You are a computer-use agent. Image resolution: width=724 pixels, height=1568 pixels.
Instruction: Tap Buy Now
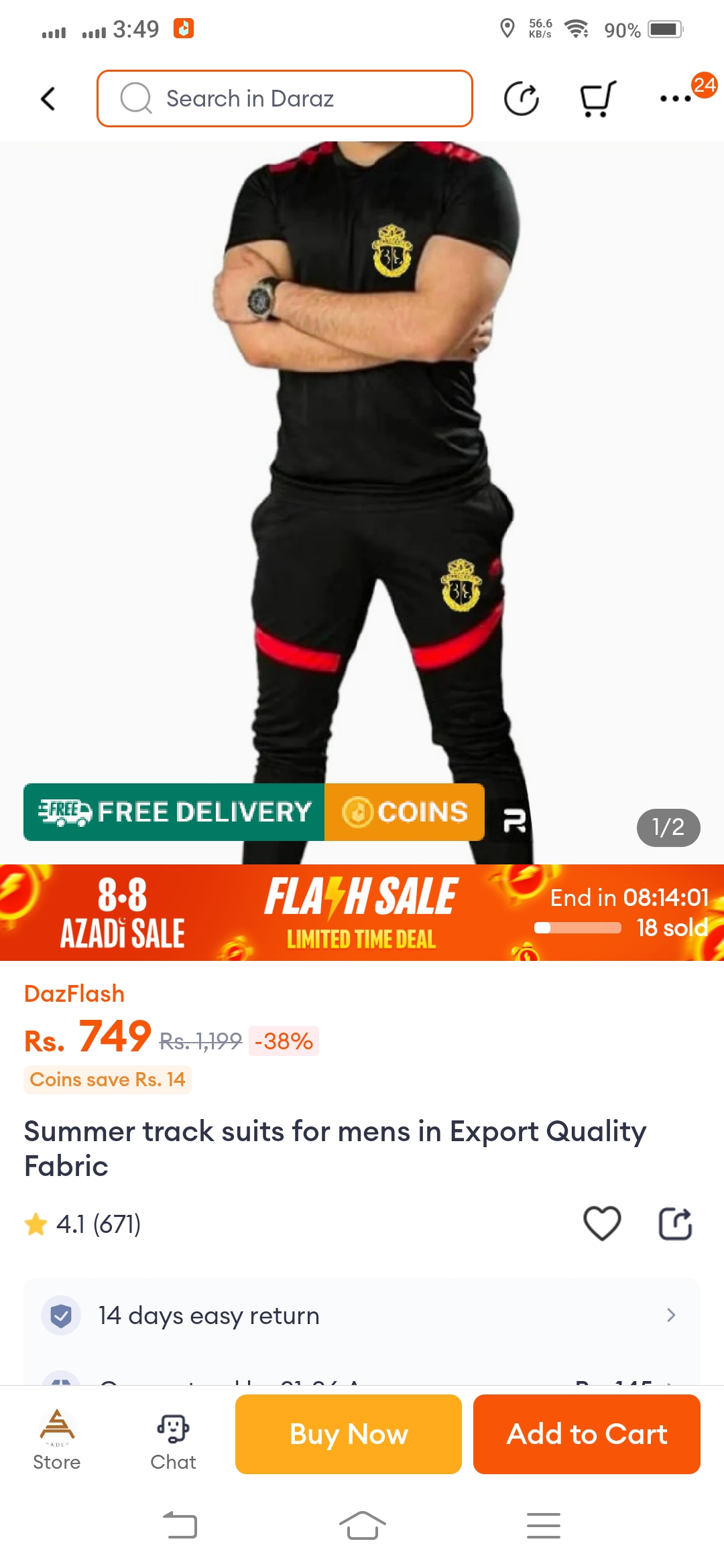(348, 1434)
